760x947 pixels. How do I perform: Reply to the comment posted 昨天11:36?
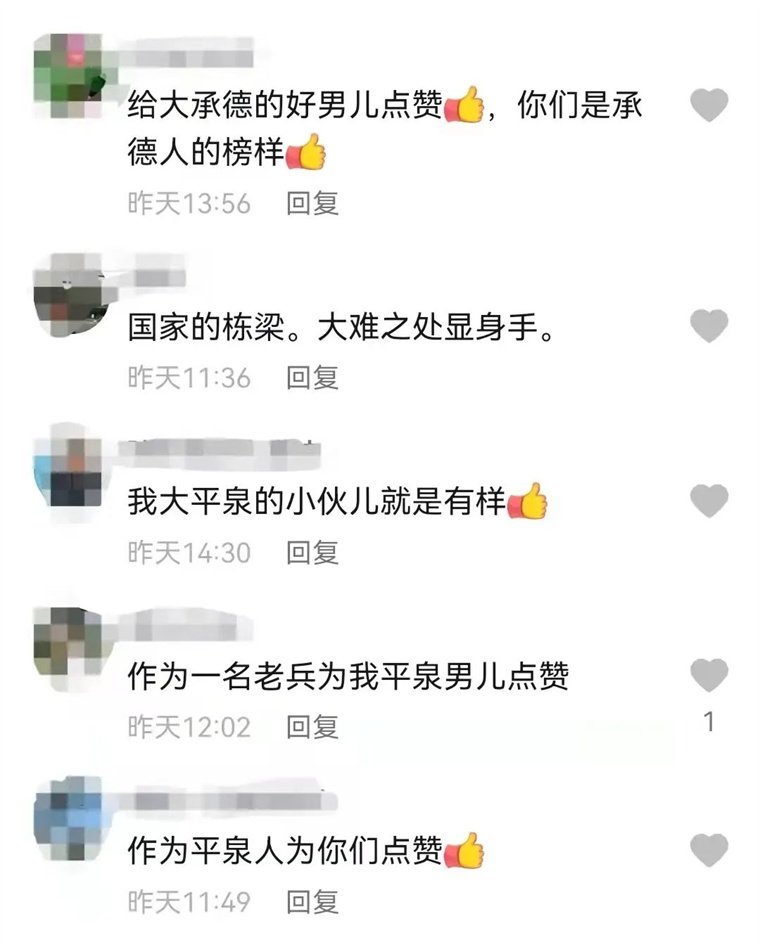coord(312,377)
